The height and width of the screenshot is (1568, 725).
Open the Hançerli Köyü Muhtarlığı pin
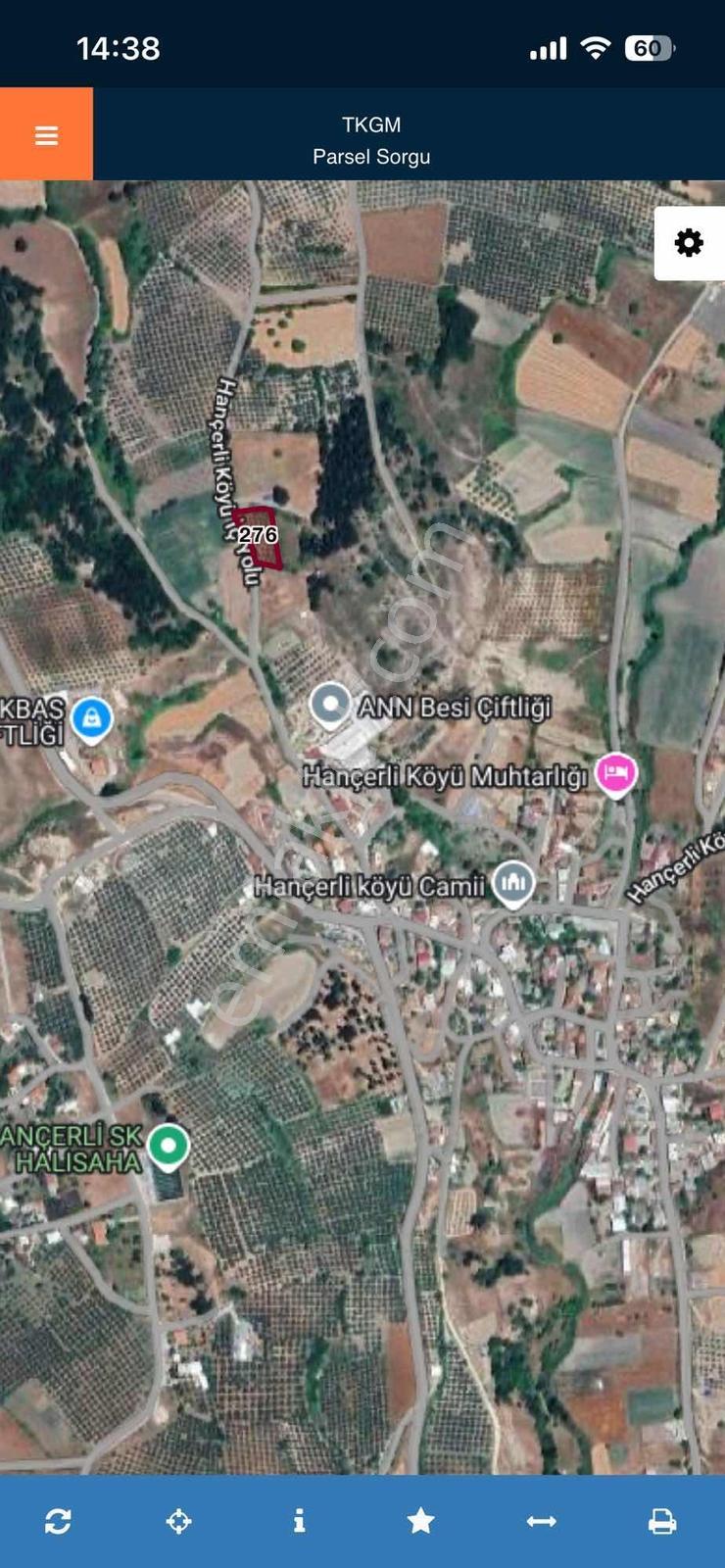coord(616,774)
